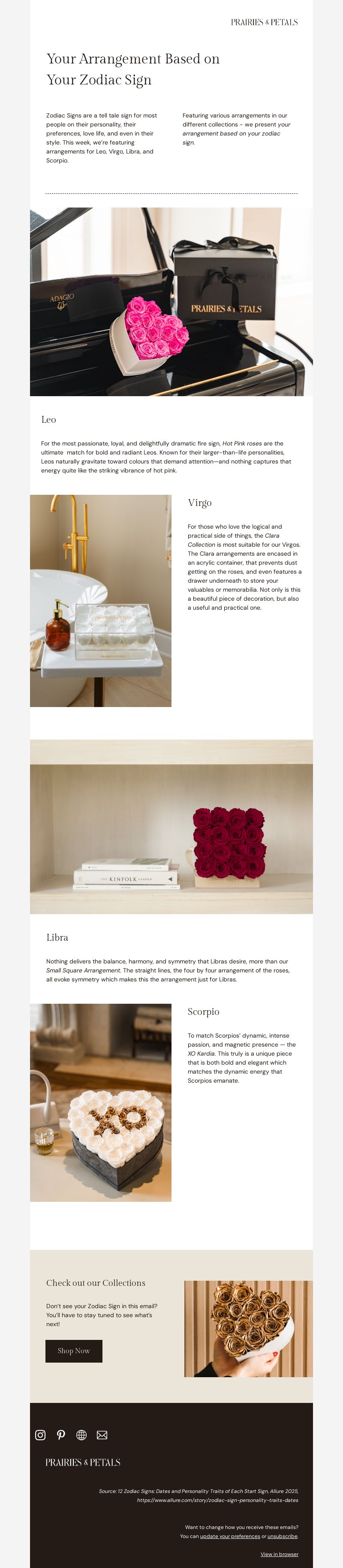The height and width of the screenshot is (1568, 343).
Task: Tap the unsubscribe link
Action: (x=282, y=1536)
